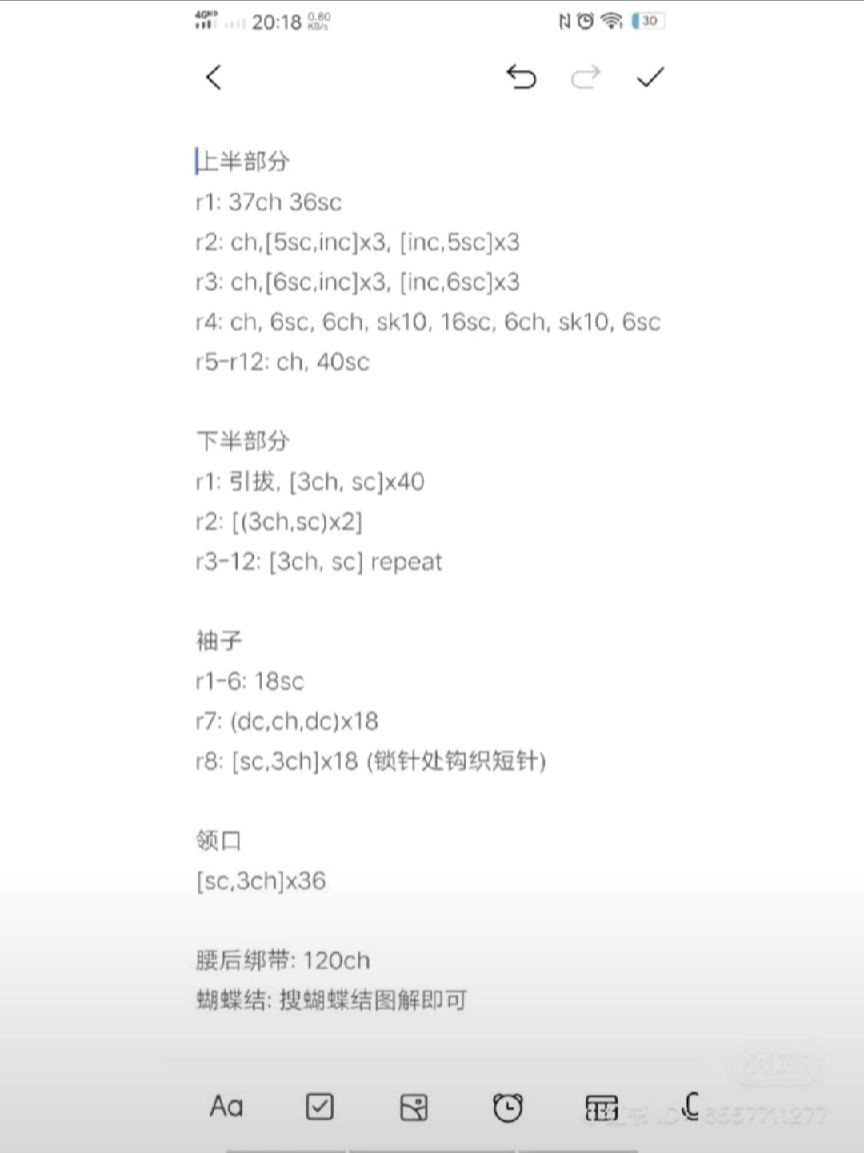Insert a checklist item
The width and height of the screenshot is (864, 1153).
coord(320,1107)
